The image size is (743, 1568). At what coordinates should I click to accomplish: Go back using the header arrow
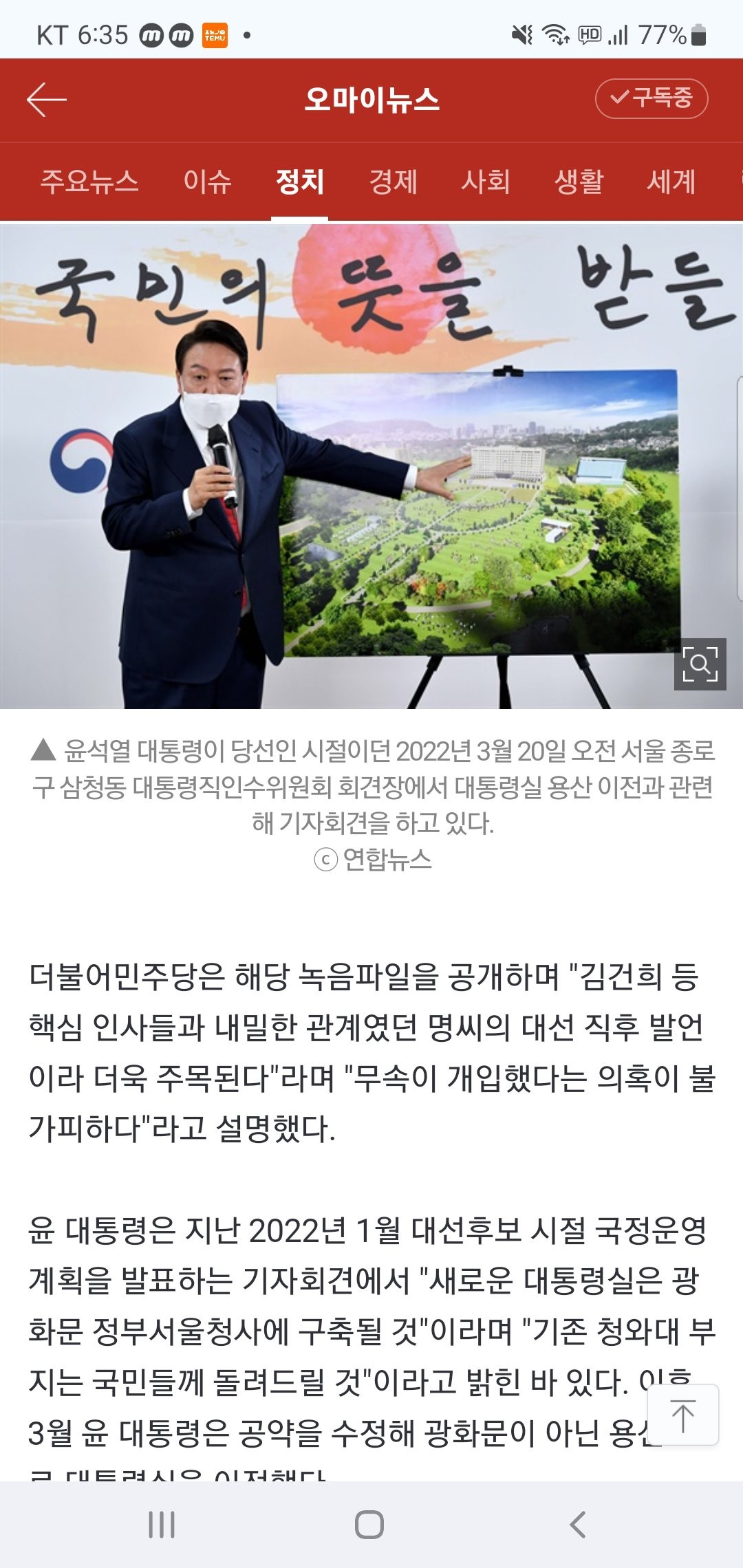[47, 100]
